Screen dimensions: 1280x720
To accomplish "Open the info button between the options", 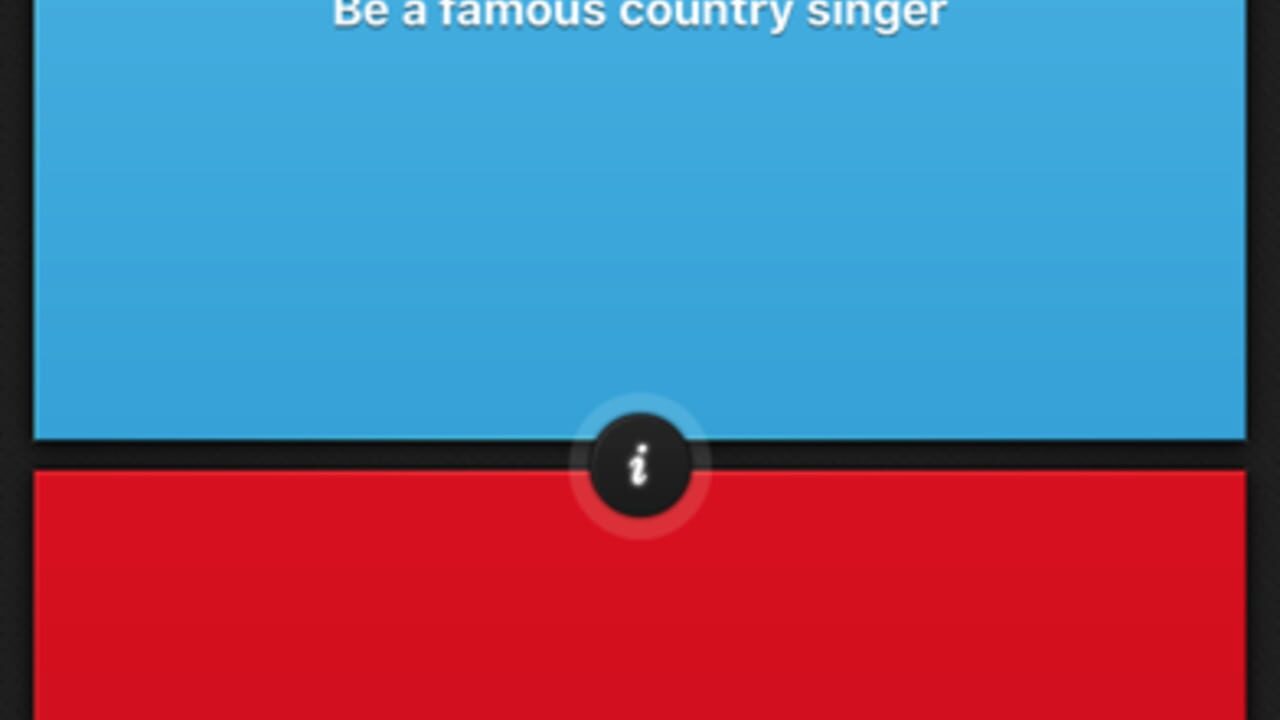I will pyautogui.click(x=640, y=466).
